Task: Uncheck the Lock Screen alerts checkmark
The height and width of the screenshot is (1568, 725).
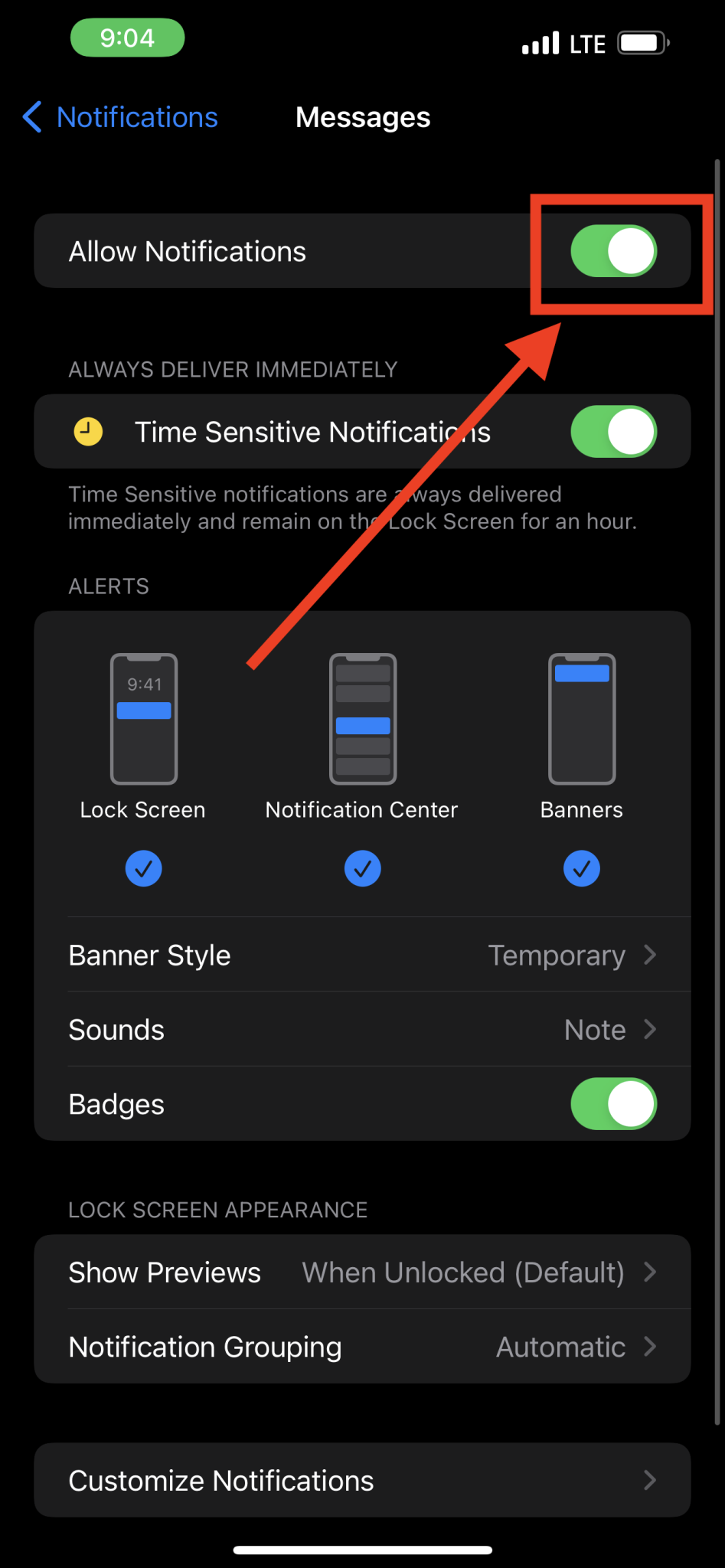Action: point(143,868)
